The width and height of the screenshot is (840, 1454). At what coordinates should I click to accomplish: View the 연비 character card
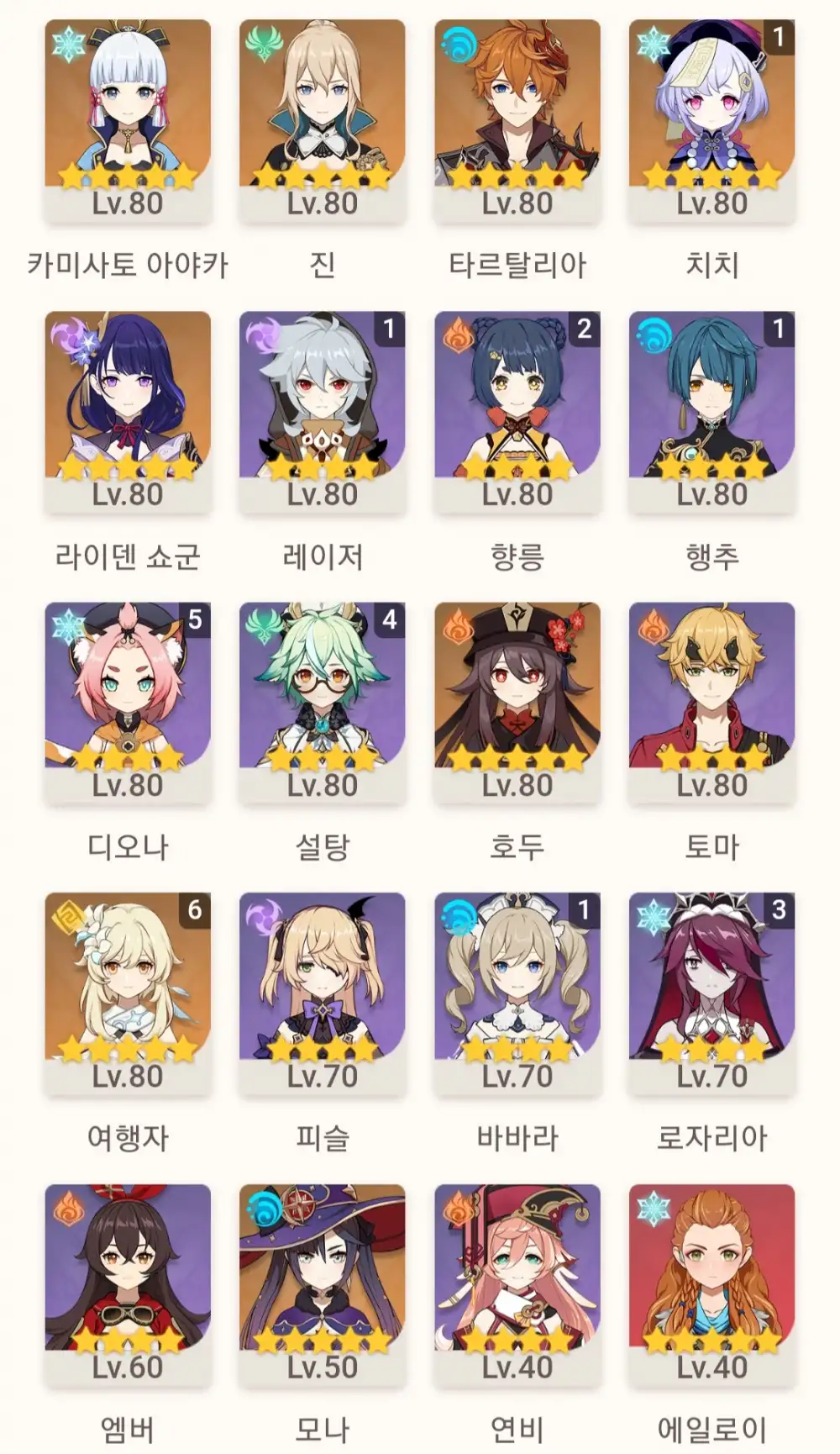[517, 1282]
